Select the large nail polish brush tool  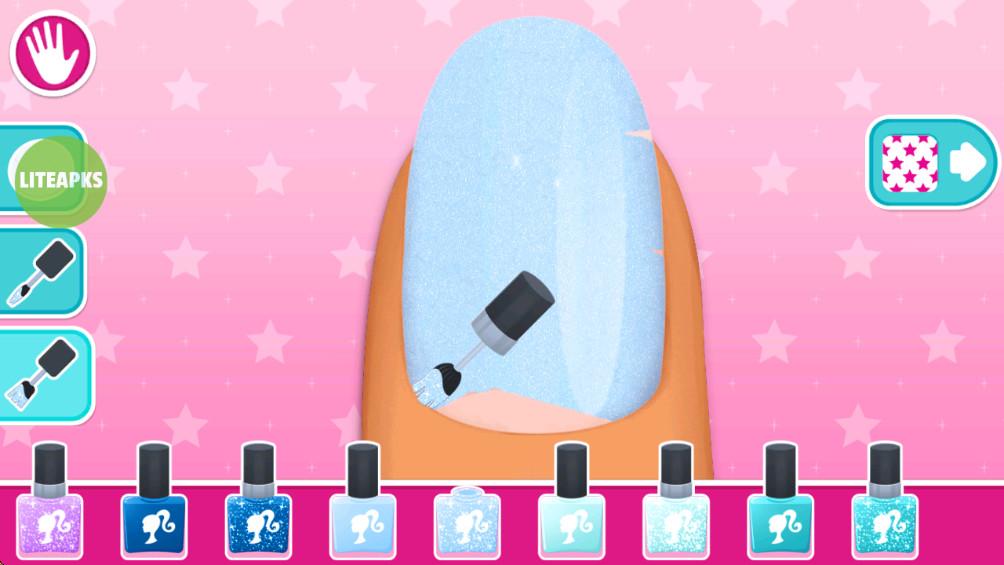[43, 374]
